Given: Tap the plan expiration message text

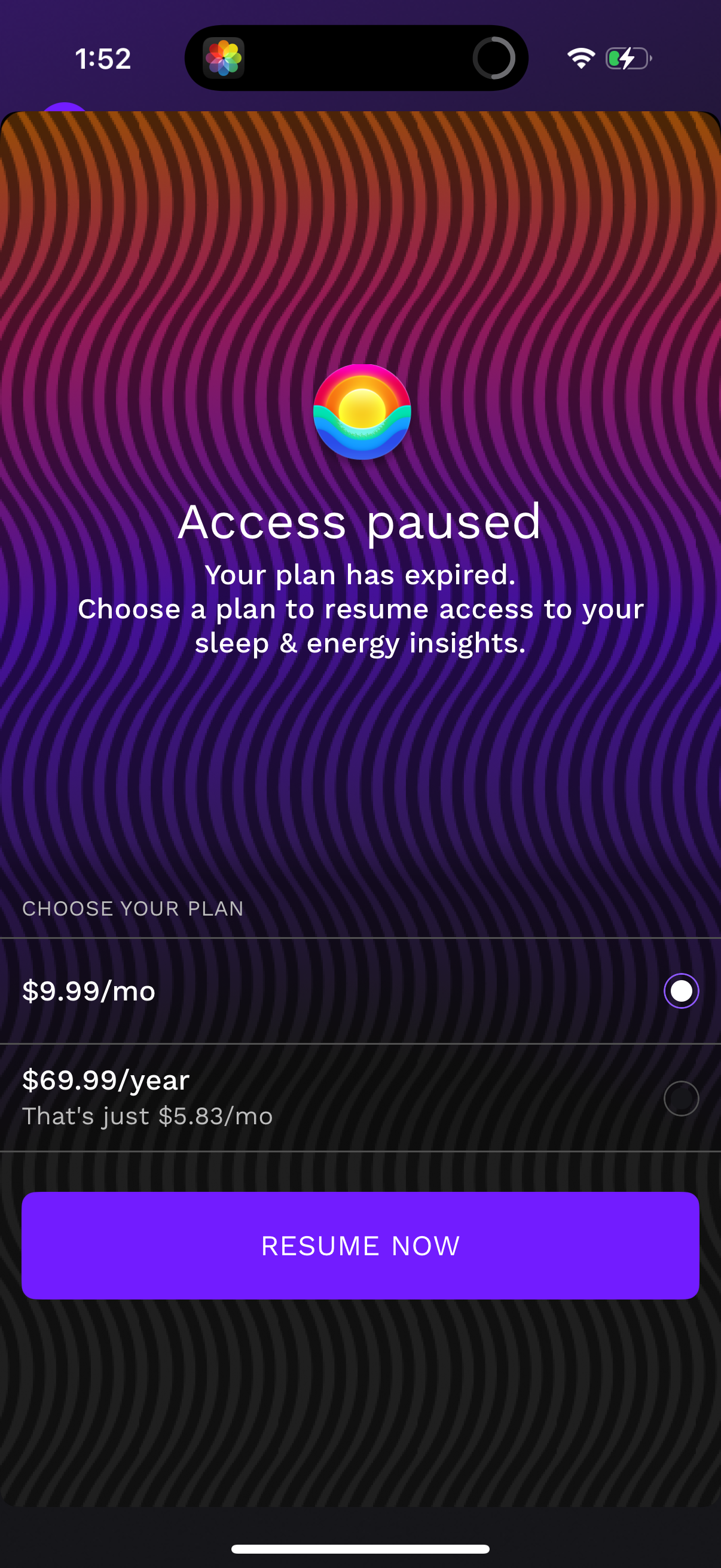Looking at the screenshot, I should pyautogui.click(x=360, y=608).
